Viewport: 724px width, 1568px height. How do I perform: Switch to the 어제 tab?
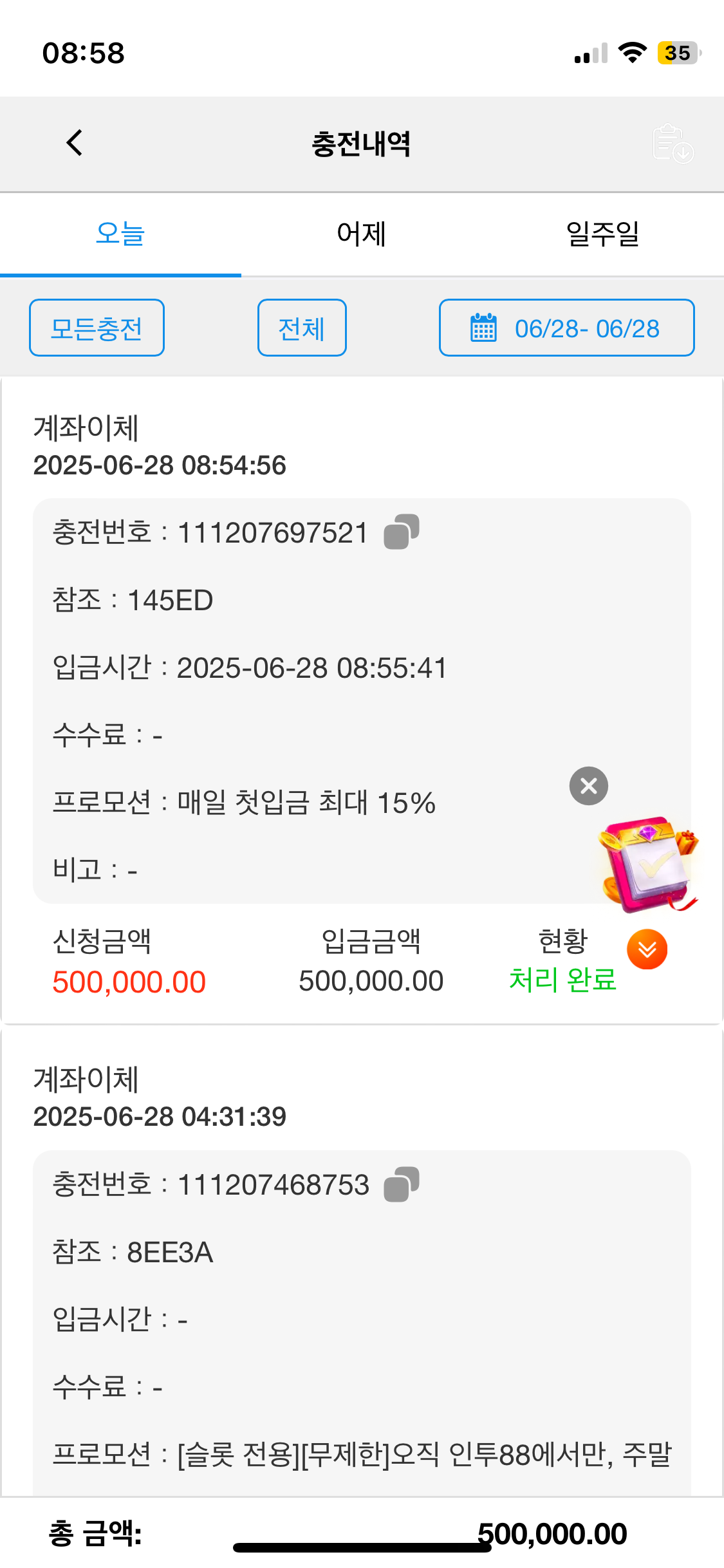pos(362,234)
